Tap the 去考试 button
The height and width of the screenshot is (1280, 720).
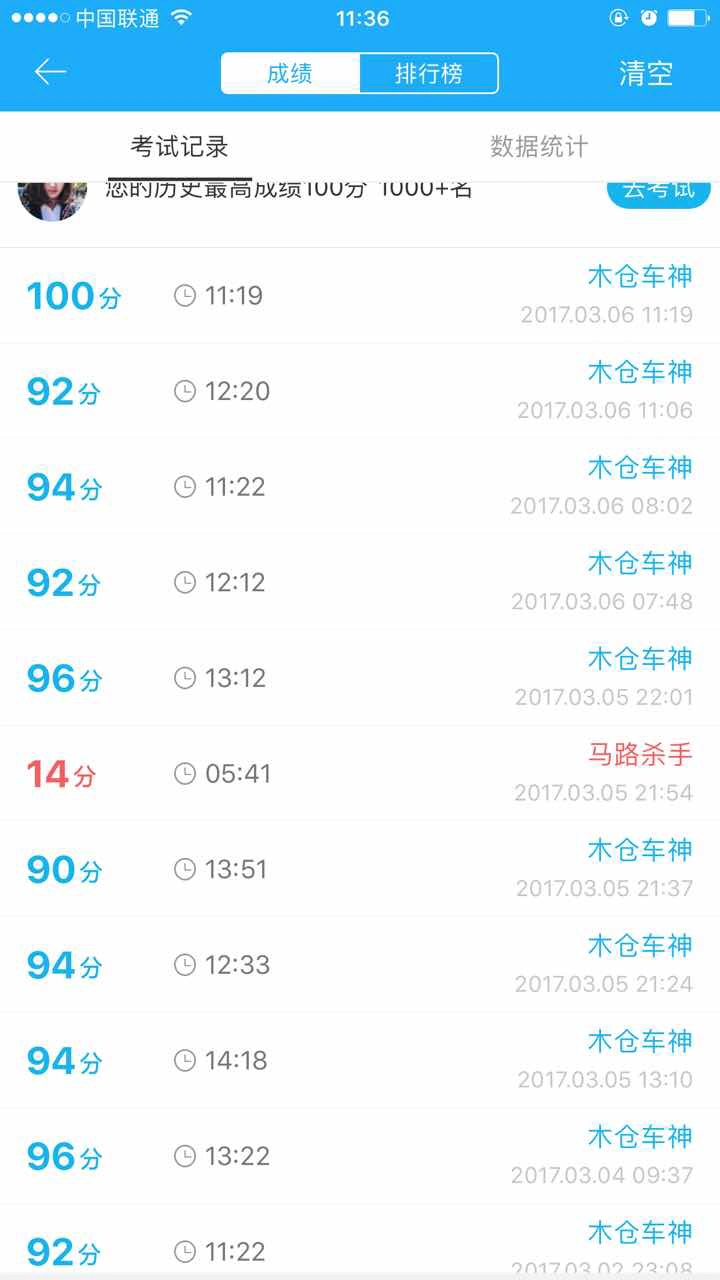tap(659, 191)
